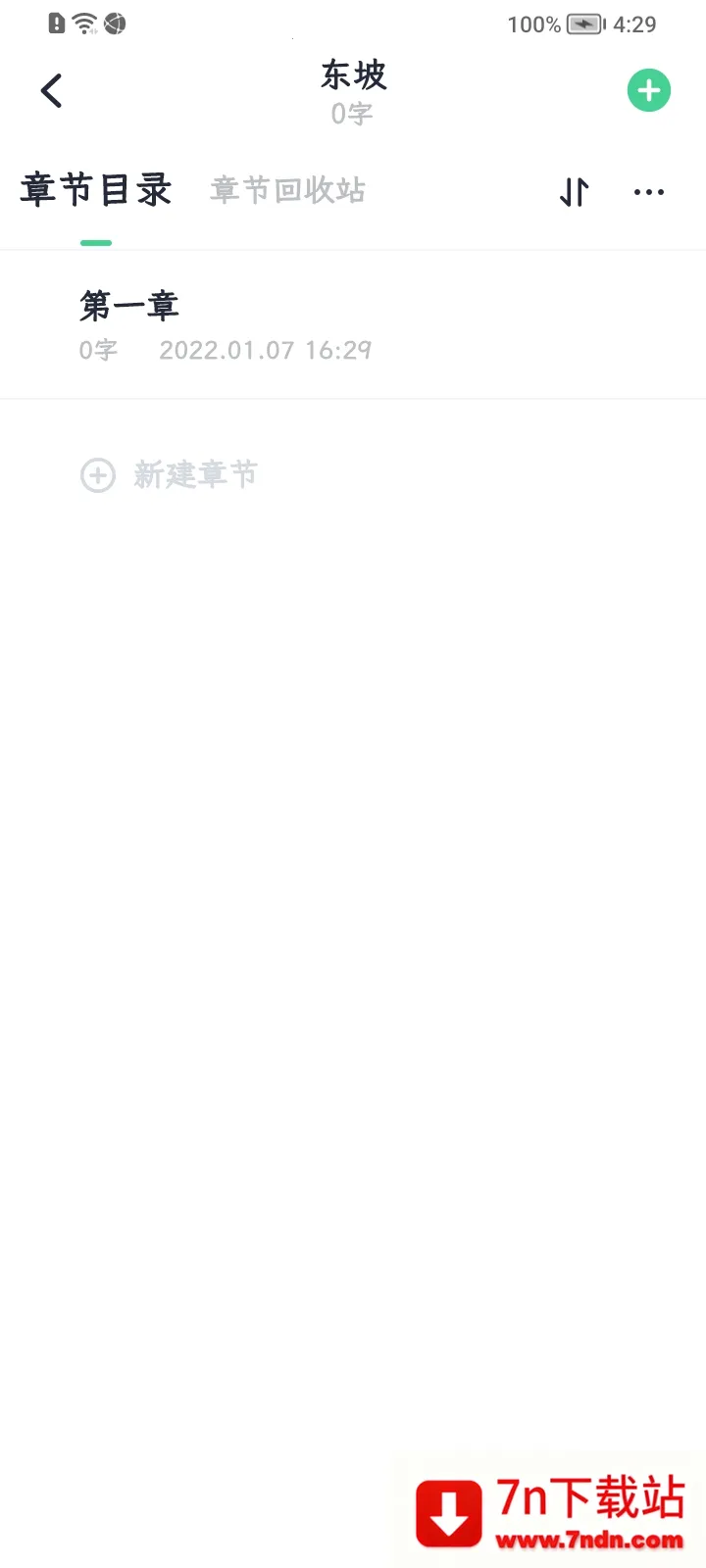706x1568 pixels.
Task: Tap 新建章节 to create a chapter
Action: click(x=195, y=475)
